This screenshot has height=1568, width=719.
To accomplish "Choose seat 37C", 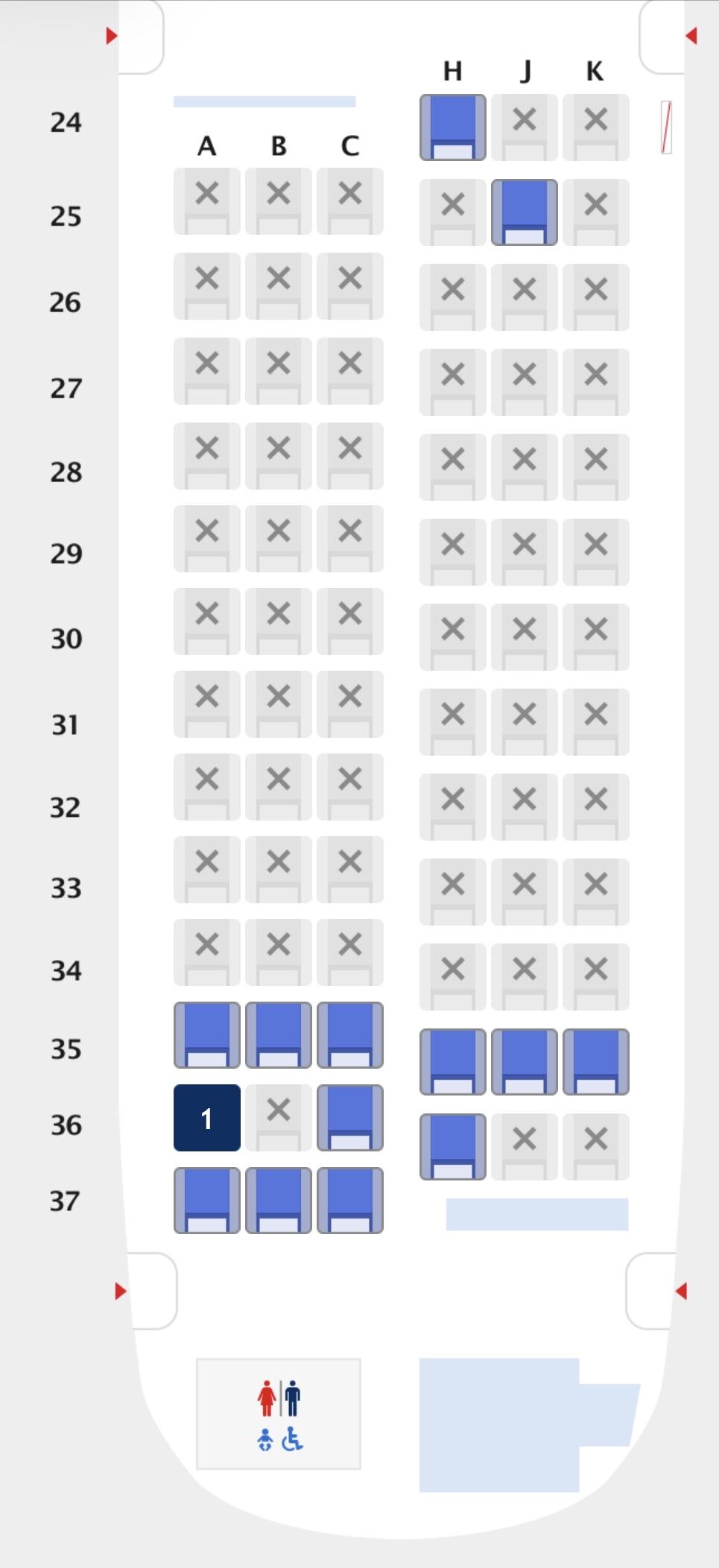I will click(x=349, y=1201).
